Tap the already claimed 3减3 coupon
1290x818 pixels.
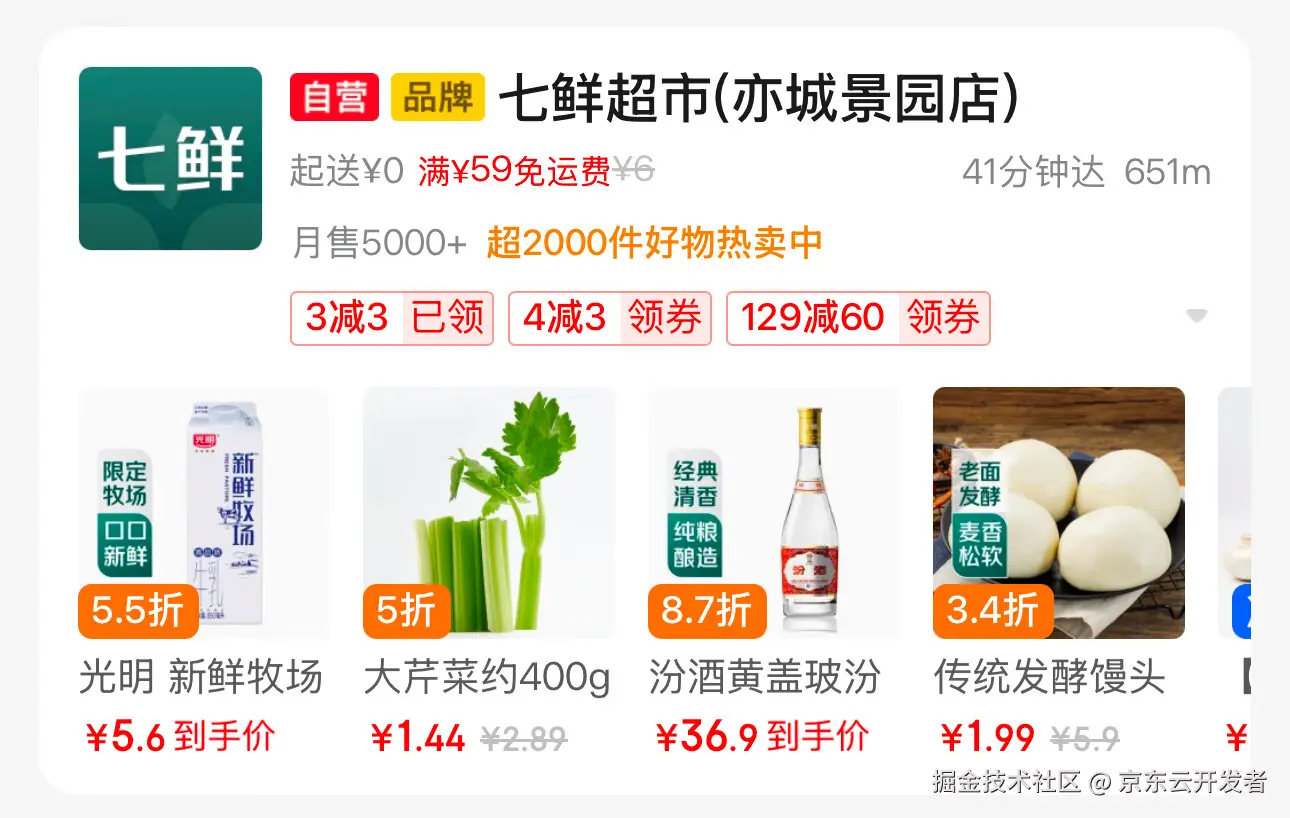tap(392, 318)
